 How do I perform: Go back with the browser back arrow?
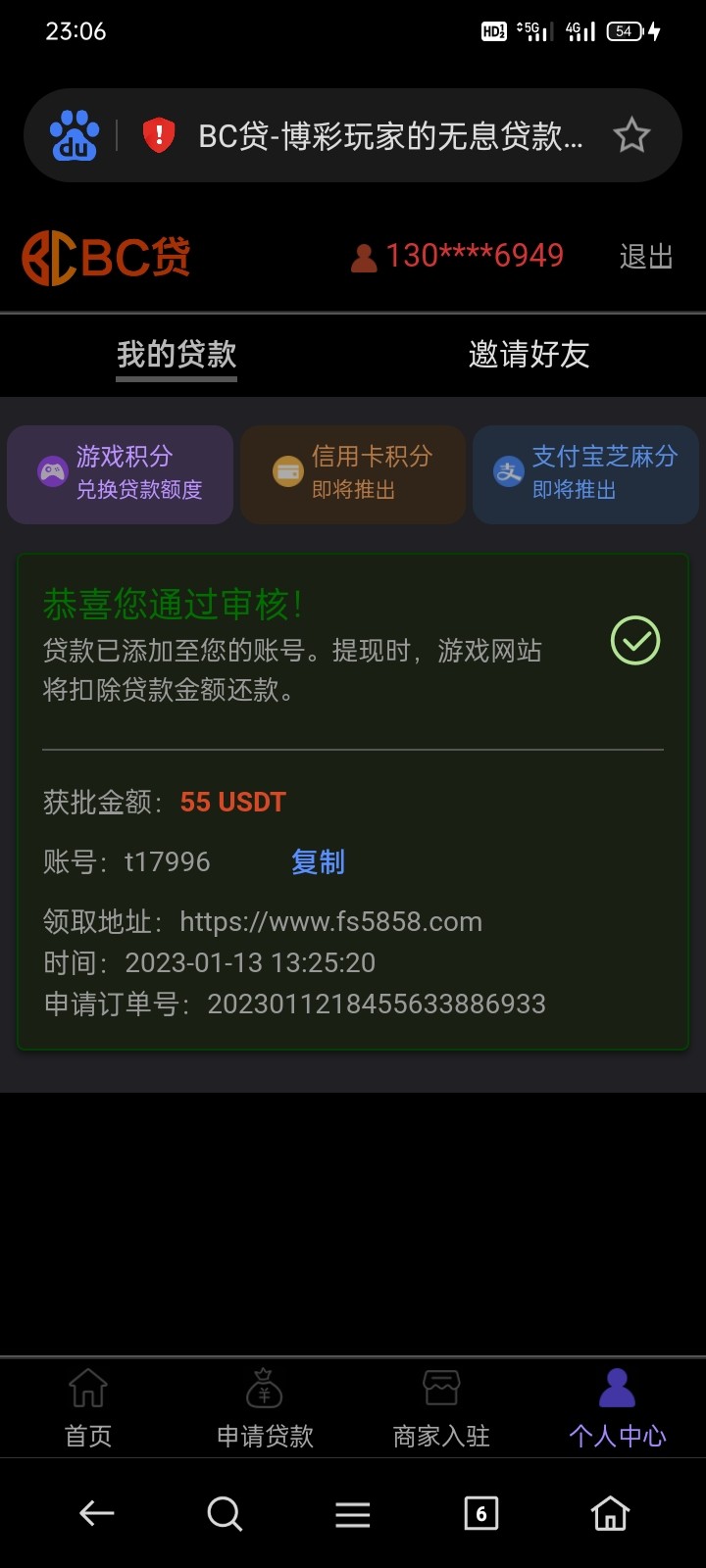pos(96,1514)
